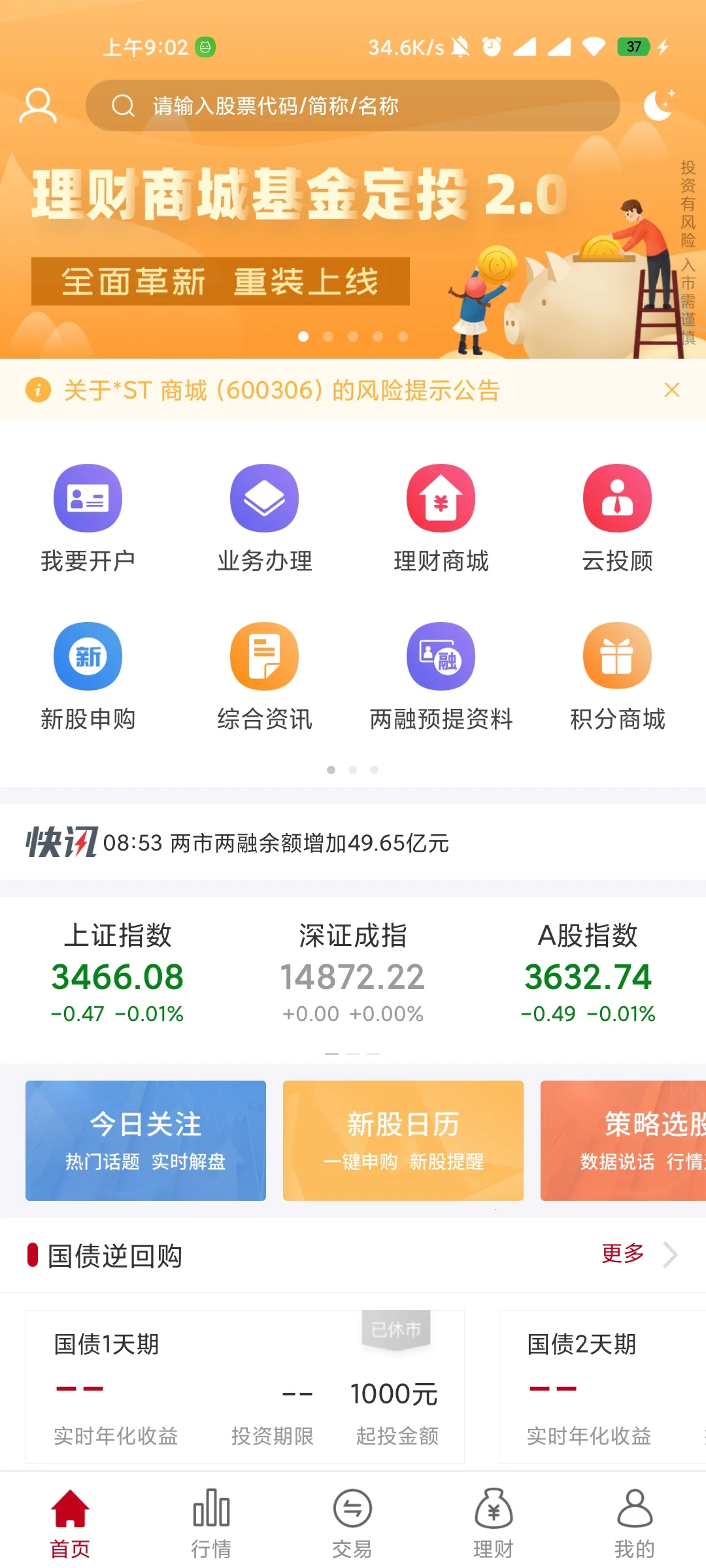Select the 业务办理 business services icon
Screen dimensions: 706x1568
264,498
